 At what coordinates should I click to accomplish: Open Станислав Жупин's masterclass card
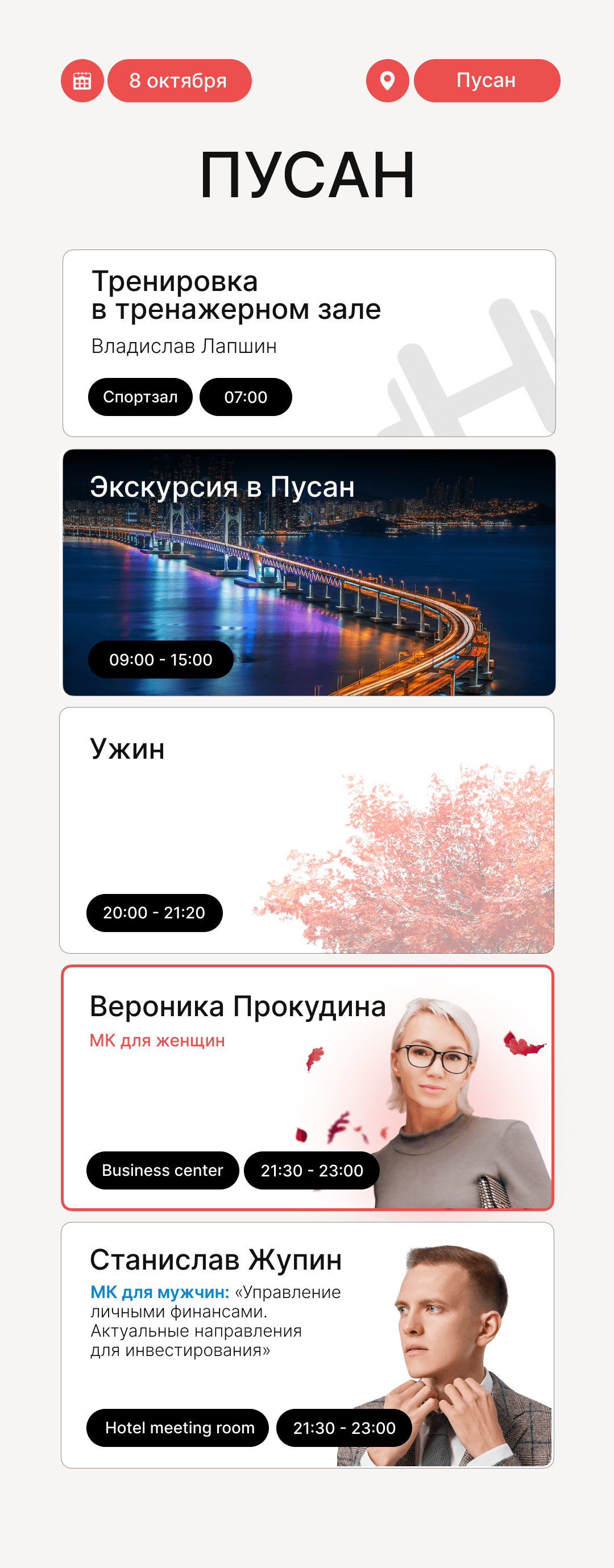307,1345
